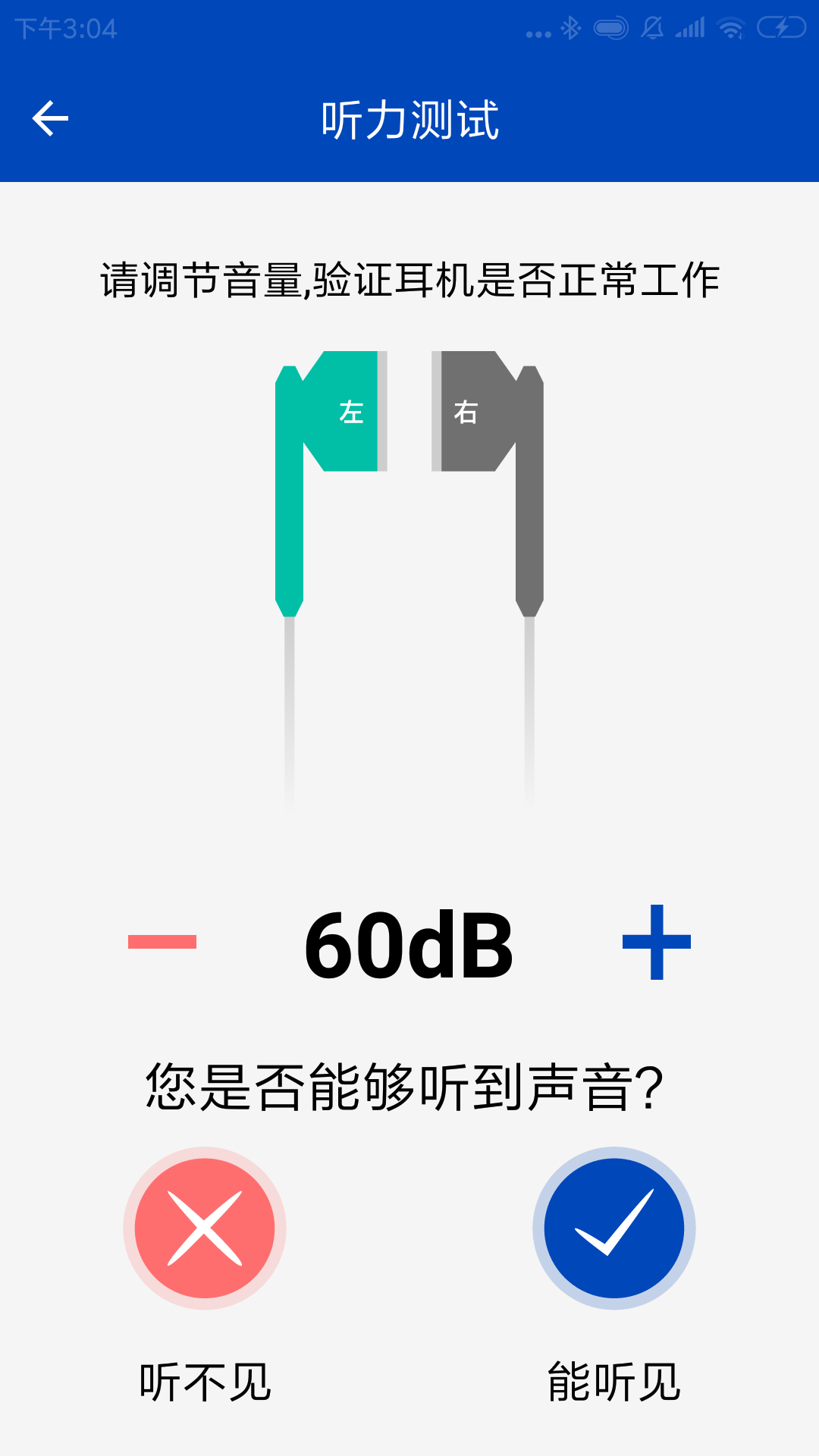
Task: Confirm 能听见 with the blue checkmark
Action: [x=614, y=1228]
